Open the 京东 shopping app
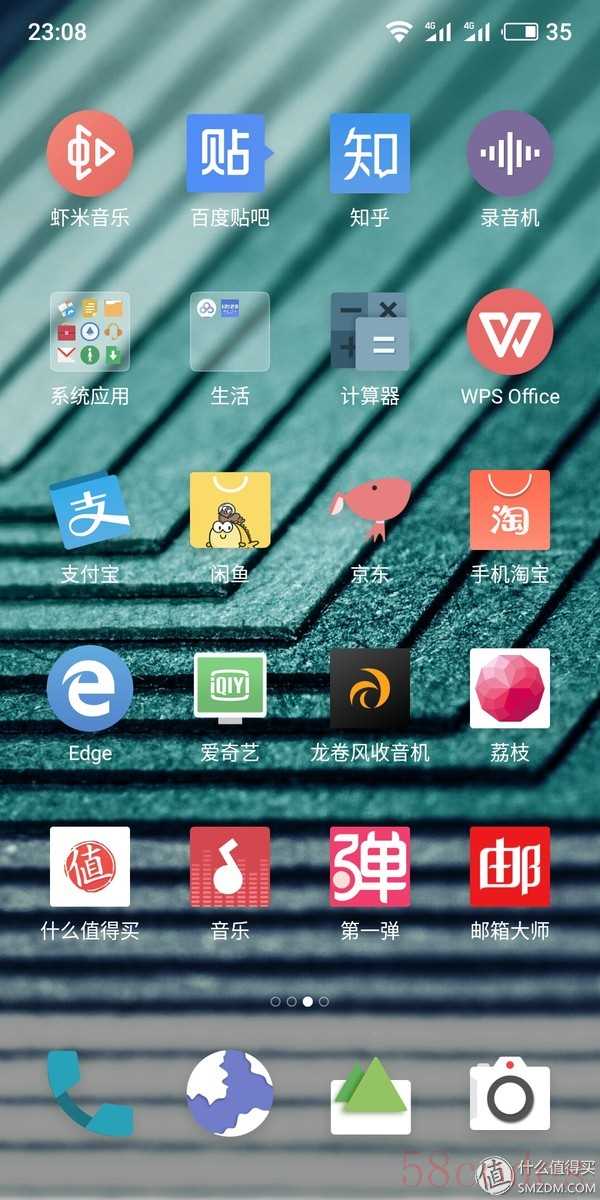The width and height of the screenshot is (600, 1200). [x=370, y=511]
